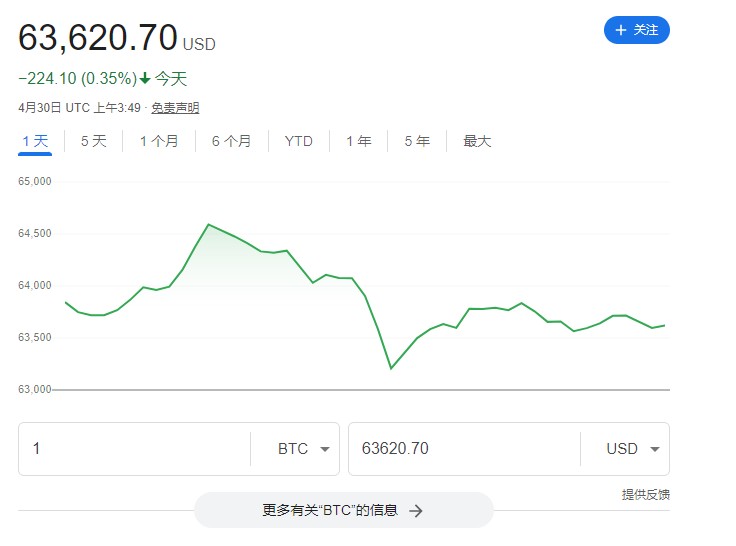
Task: Select the YTD chart tab
Action: pyautogui.click(x=298, y=141)
